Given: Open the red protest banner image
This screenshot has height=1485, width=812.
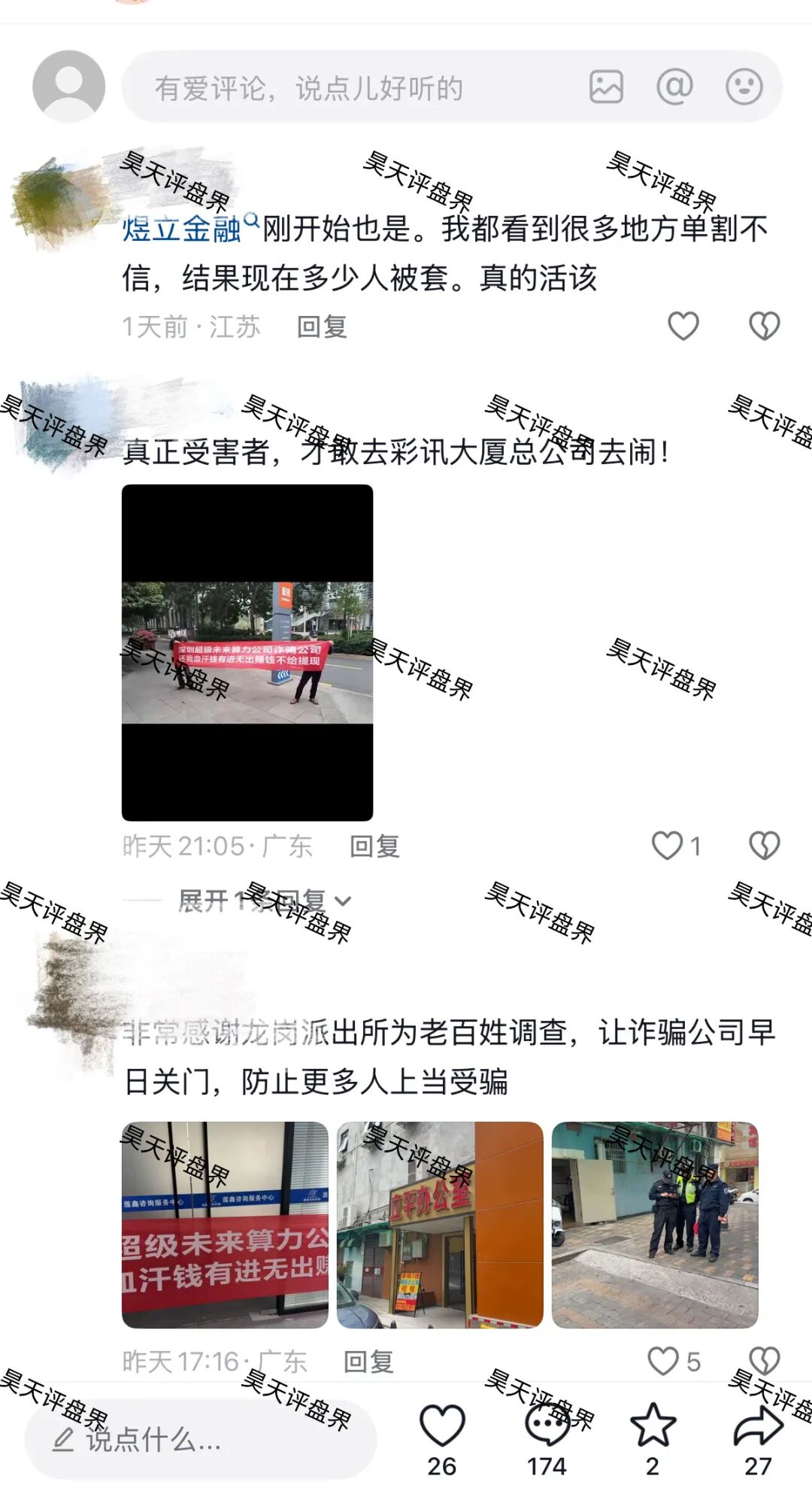Looking at the screenshot, I should click(247, 652).
